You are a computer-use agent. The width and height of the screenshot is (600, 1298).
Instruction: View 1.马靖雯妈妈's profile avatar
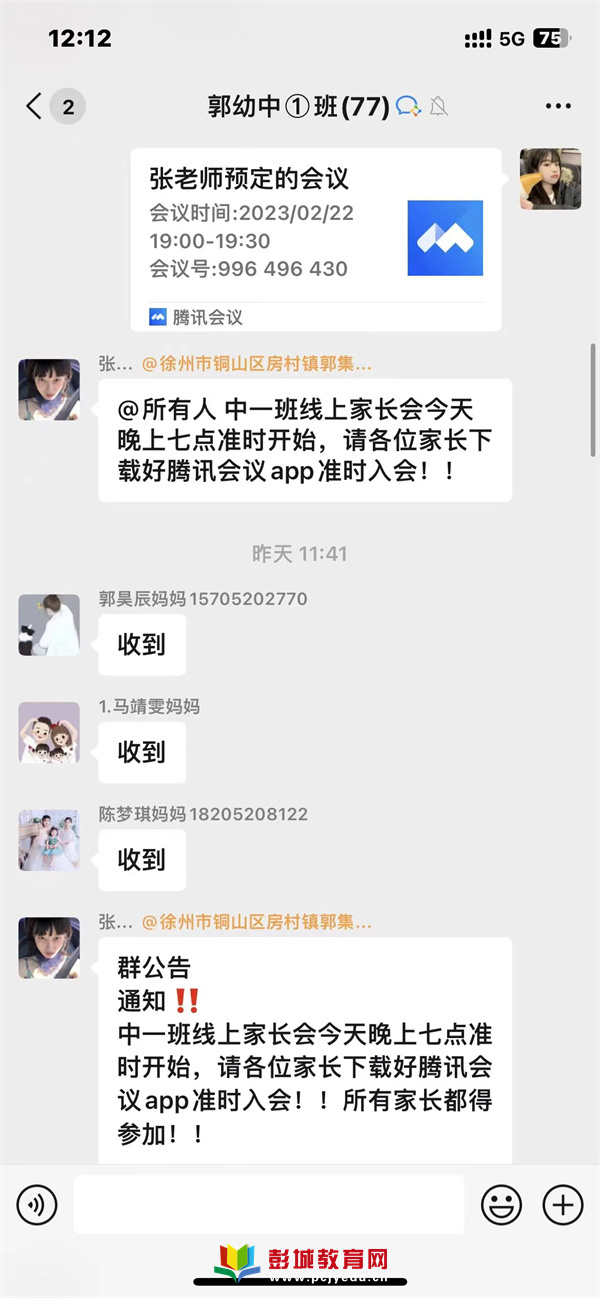[x=49, y=733]
